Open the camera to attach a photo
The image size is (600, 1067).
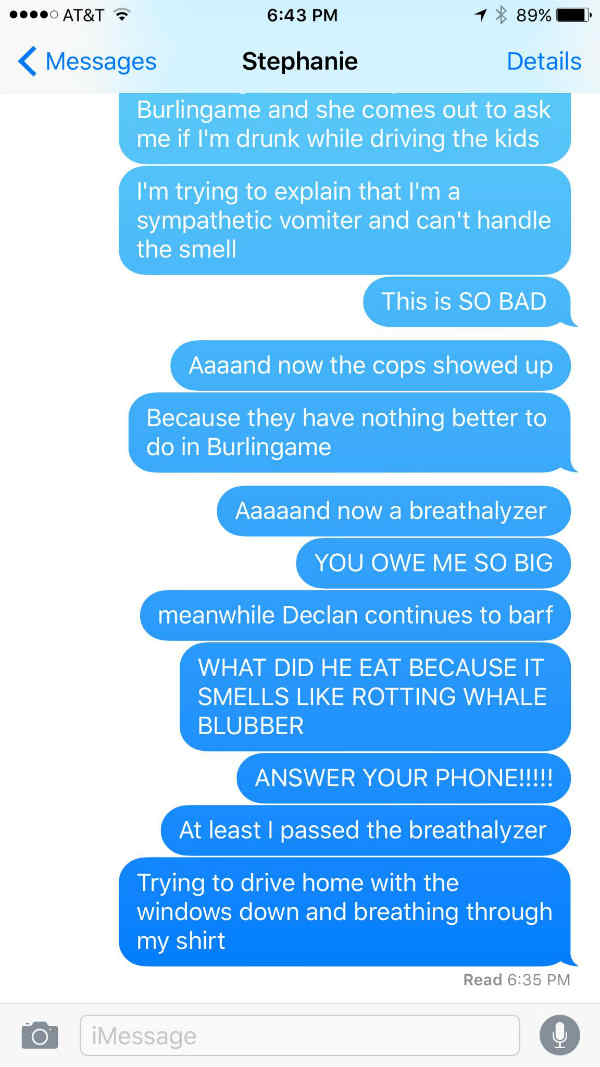click(x=39, y=1035)
